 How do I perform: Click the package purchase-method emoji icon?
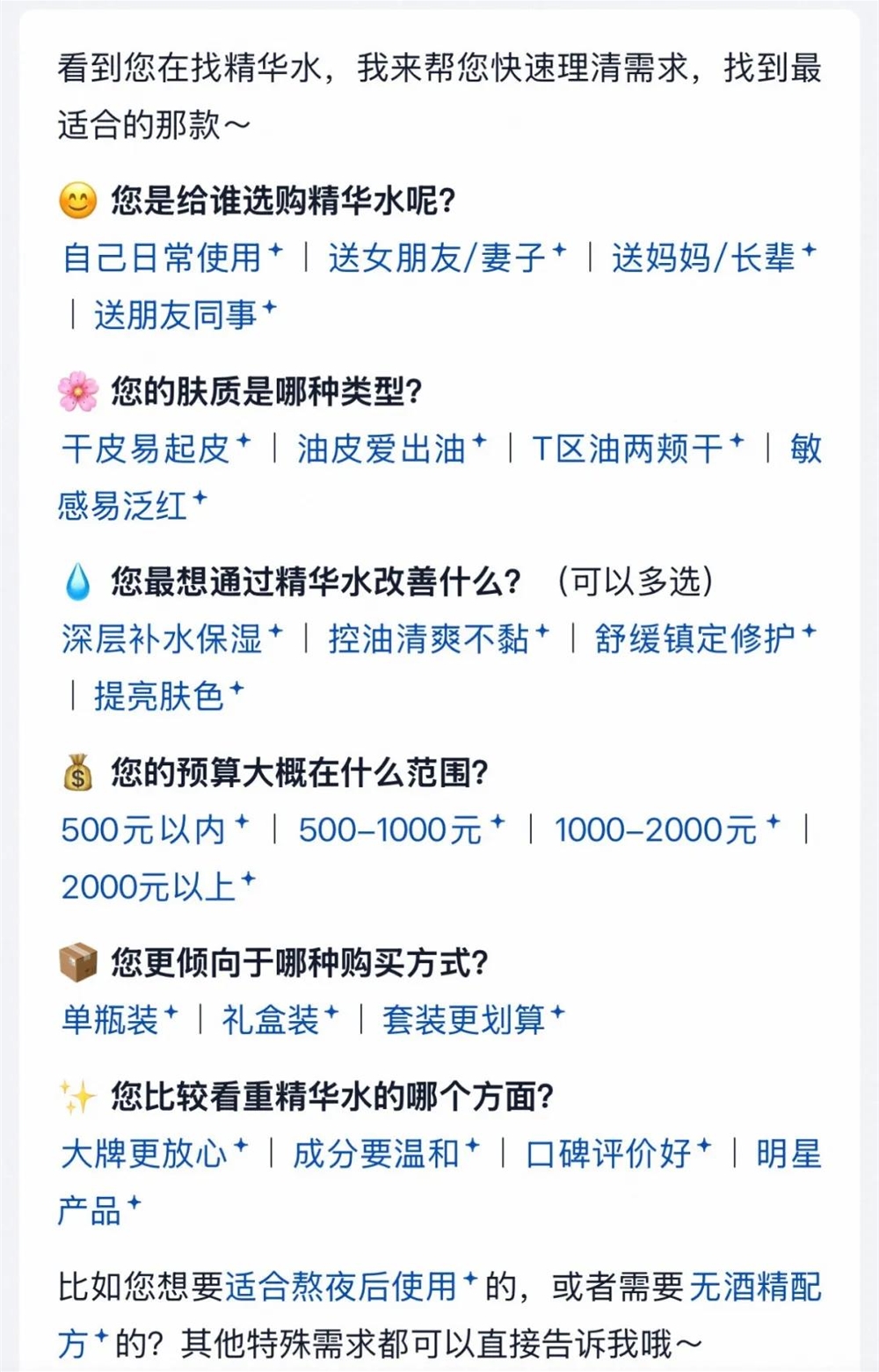[x=77, y=962]
